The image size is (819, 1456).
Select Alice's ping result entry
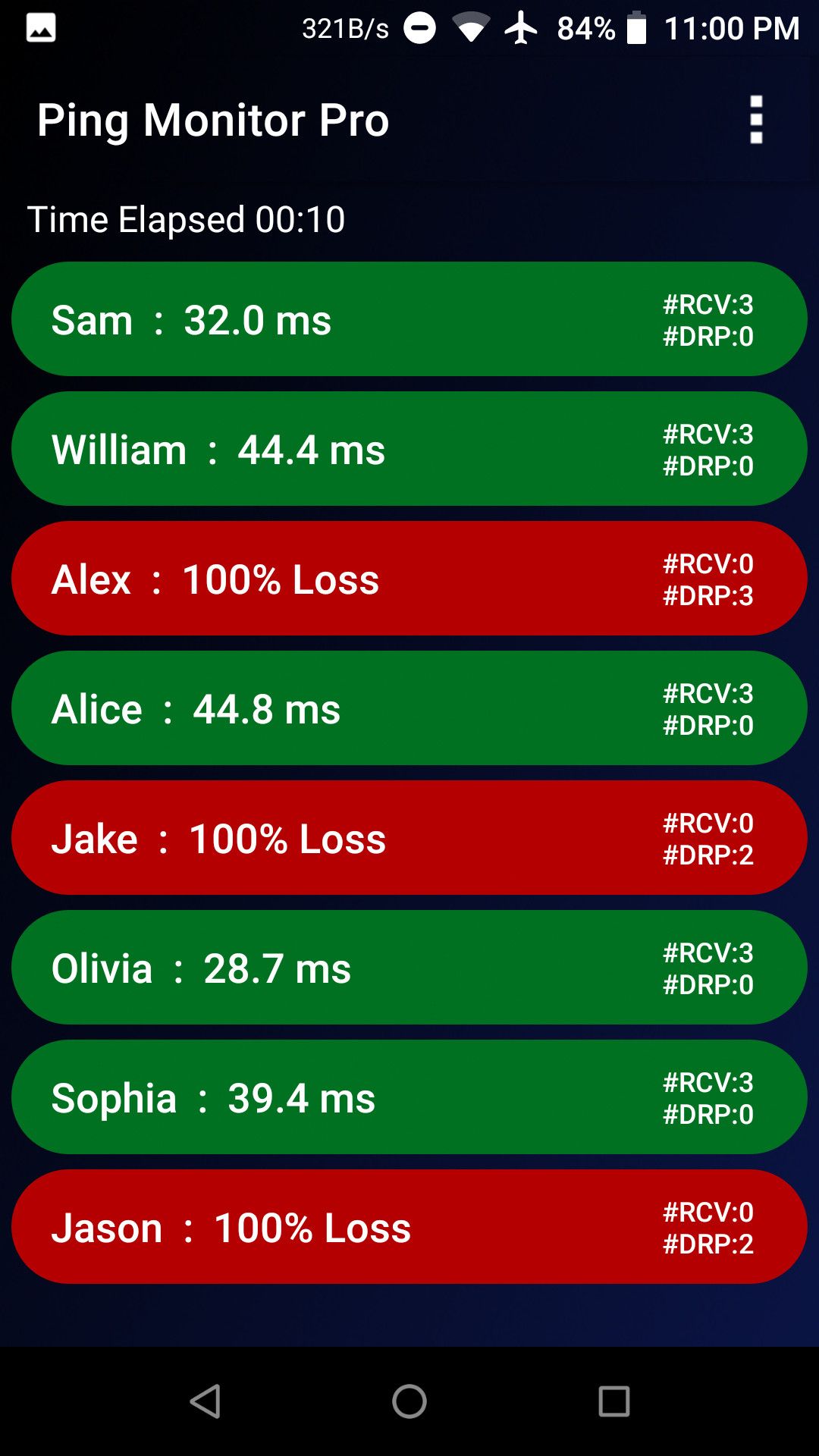click(409, 708)
